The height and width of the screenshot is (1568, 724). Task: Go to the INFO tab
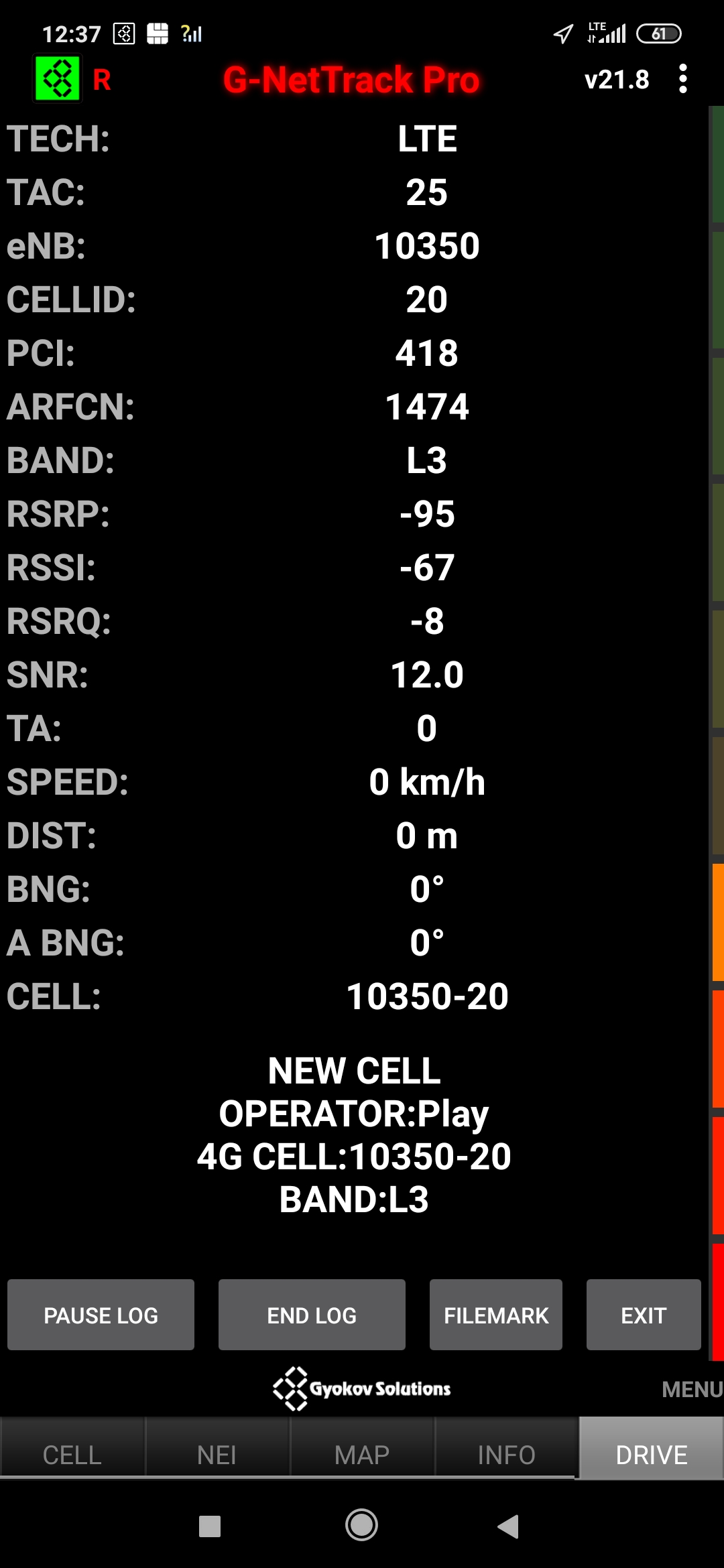pyautogui.click(x=506, y=1454)
